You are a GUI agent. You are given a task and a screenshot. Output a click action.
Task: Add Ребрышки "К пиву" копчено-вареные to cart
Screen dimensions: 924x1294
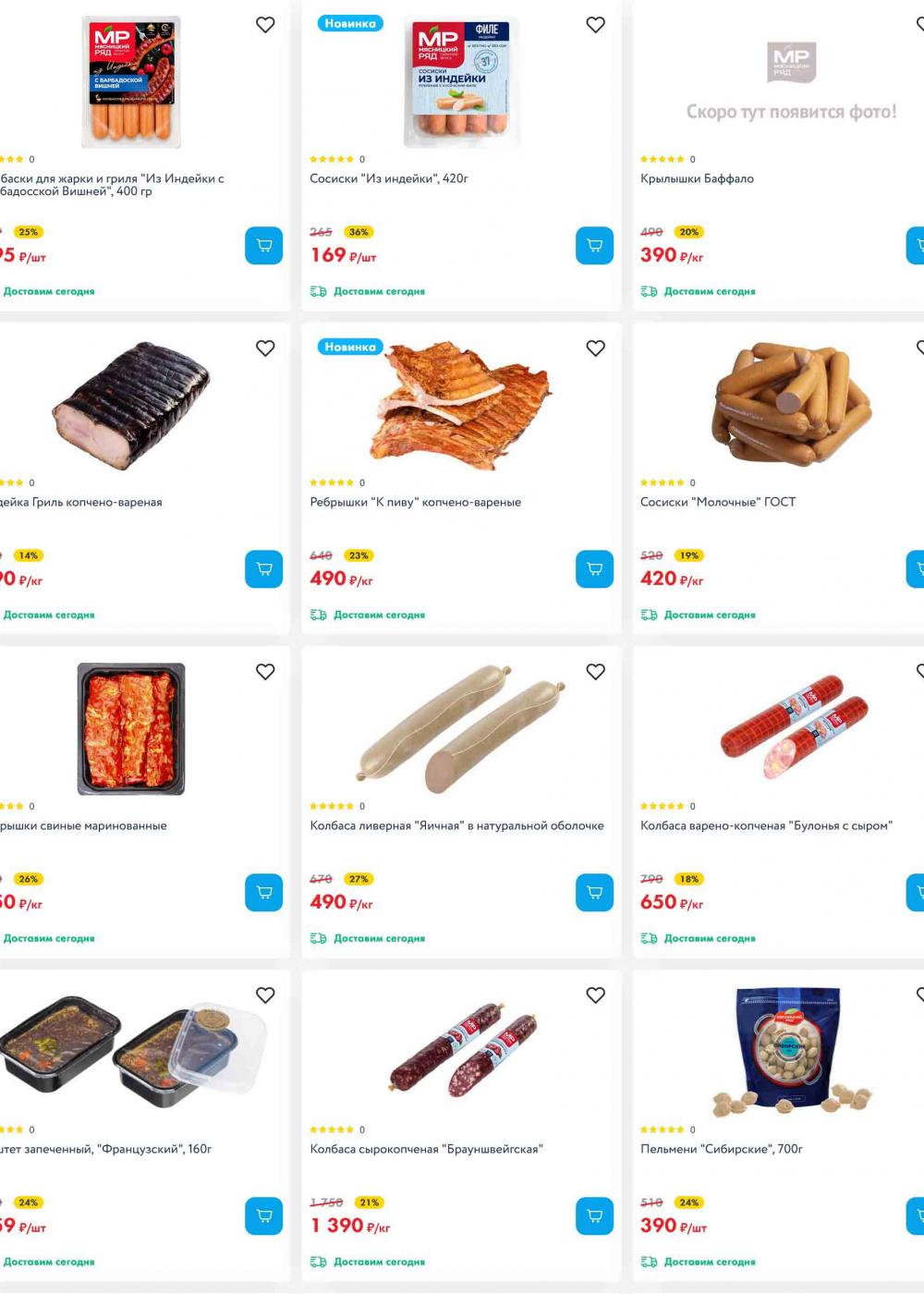point(594,569)
